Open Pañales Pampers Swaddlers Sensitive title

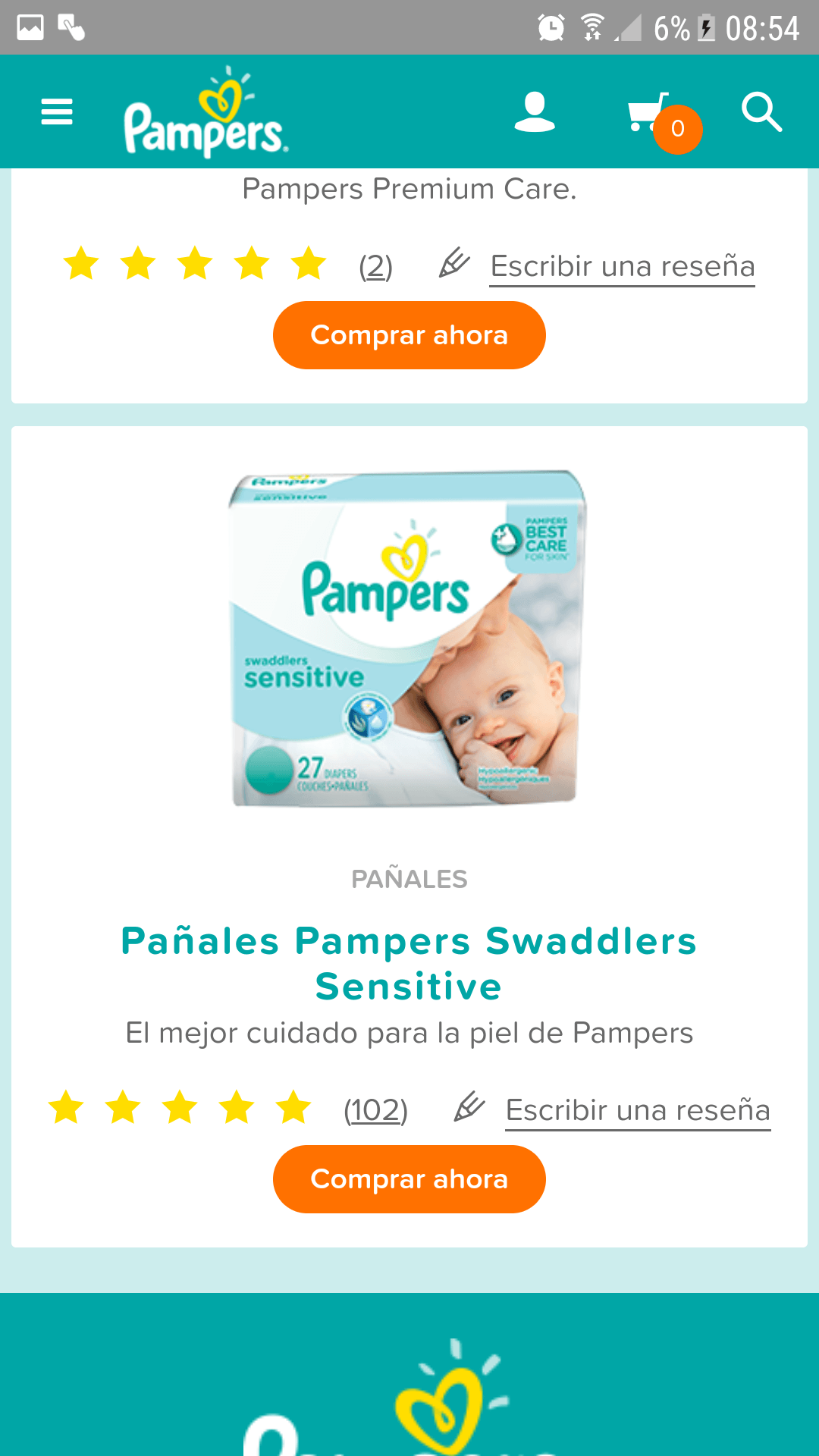[x=409, y=963]
